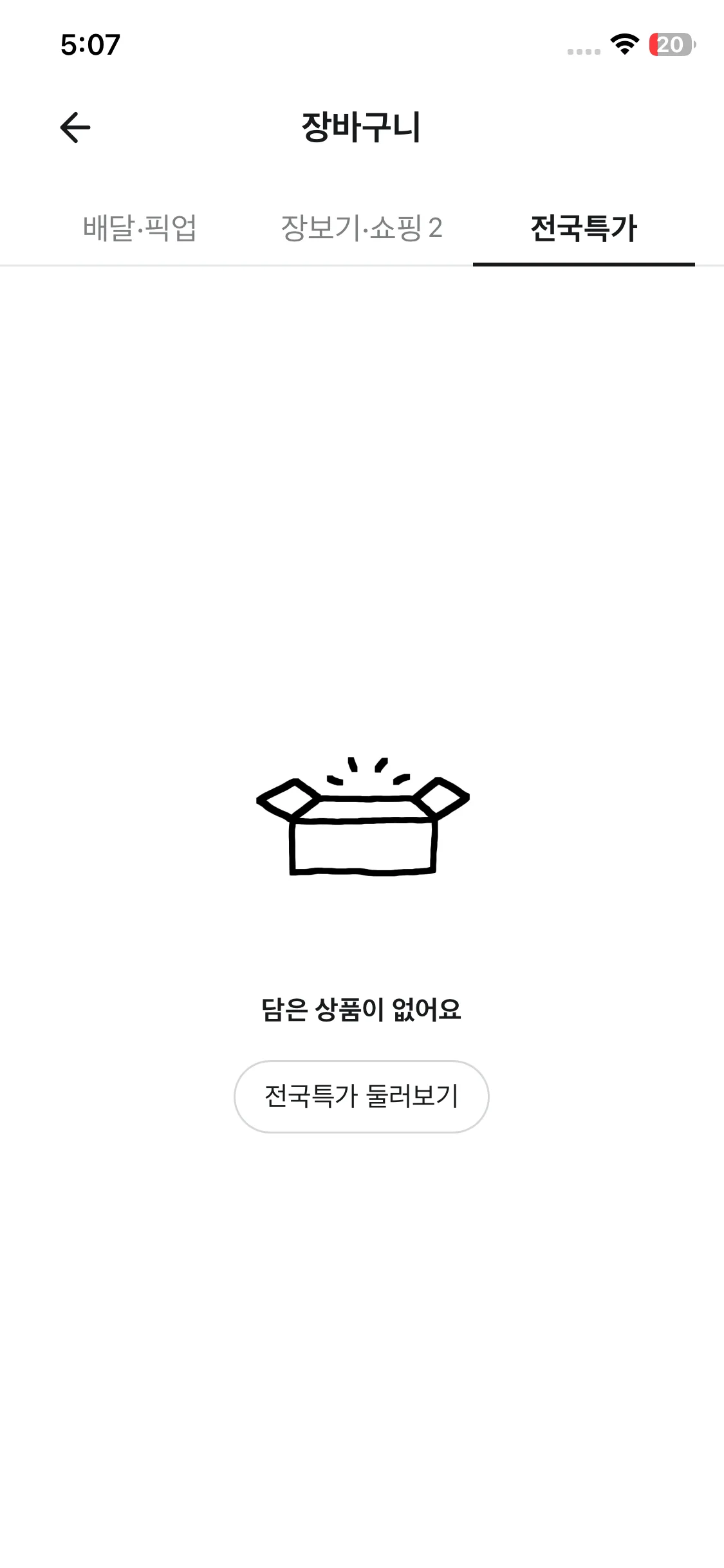Viewport: 724px width, 1568px height.
Task: Tap the clock showing 5:07
Action: pyautogui.click(x=89, y=44)
